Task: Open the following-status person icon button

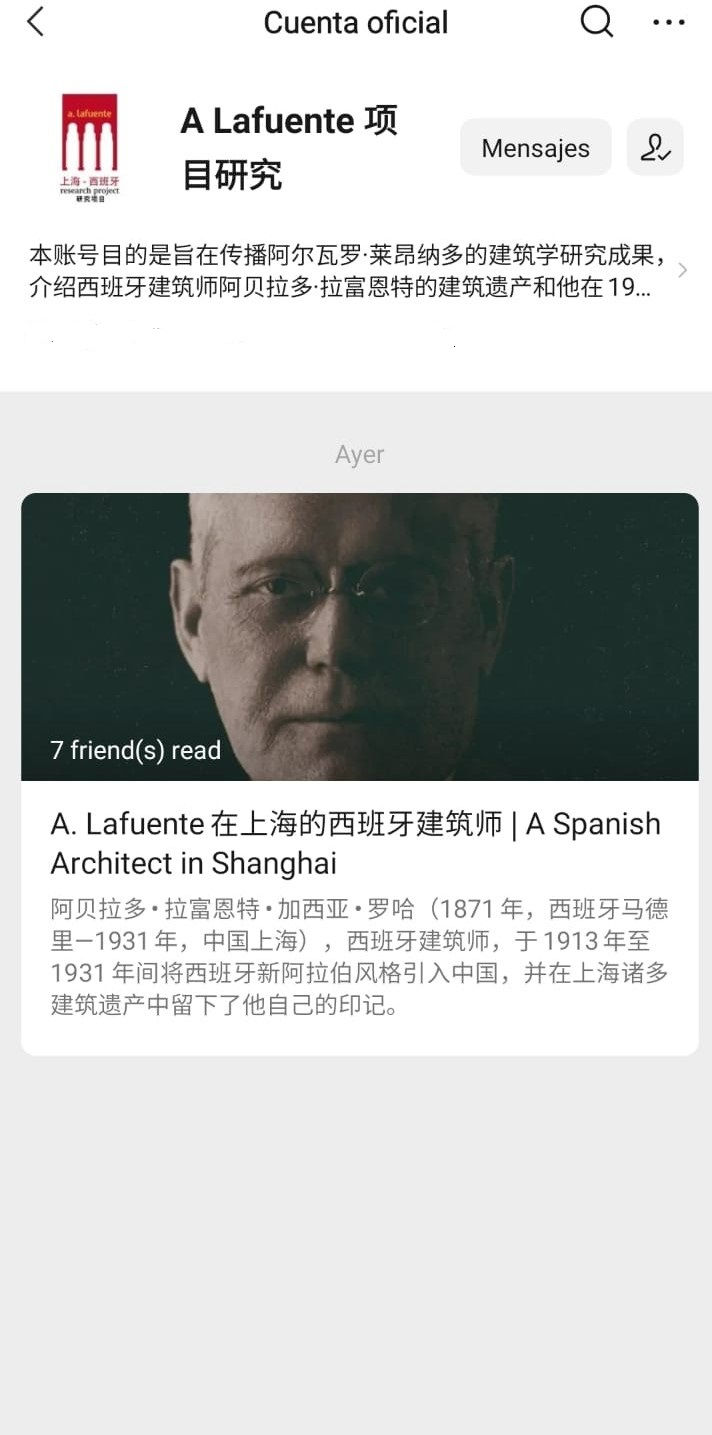Action: point(655,148)
